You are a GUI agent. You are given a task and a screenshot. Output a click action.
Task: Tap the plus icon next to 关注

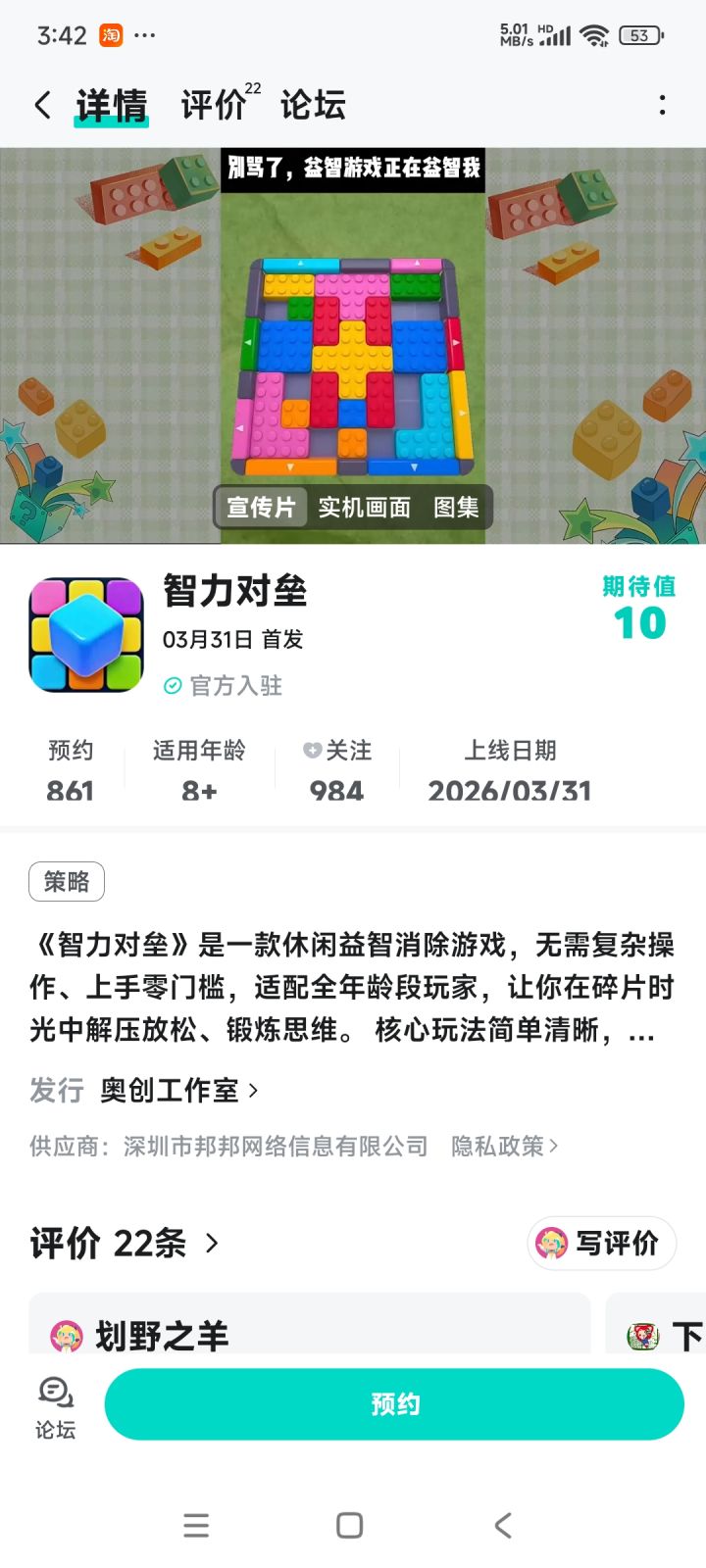pos(310,750)
